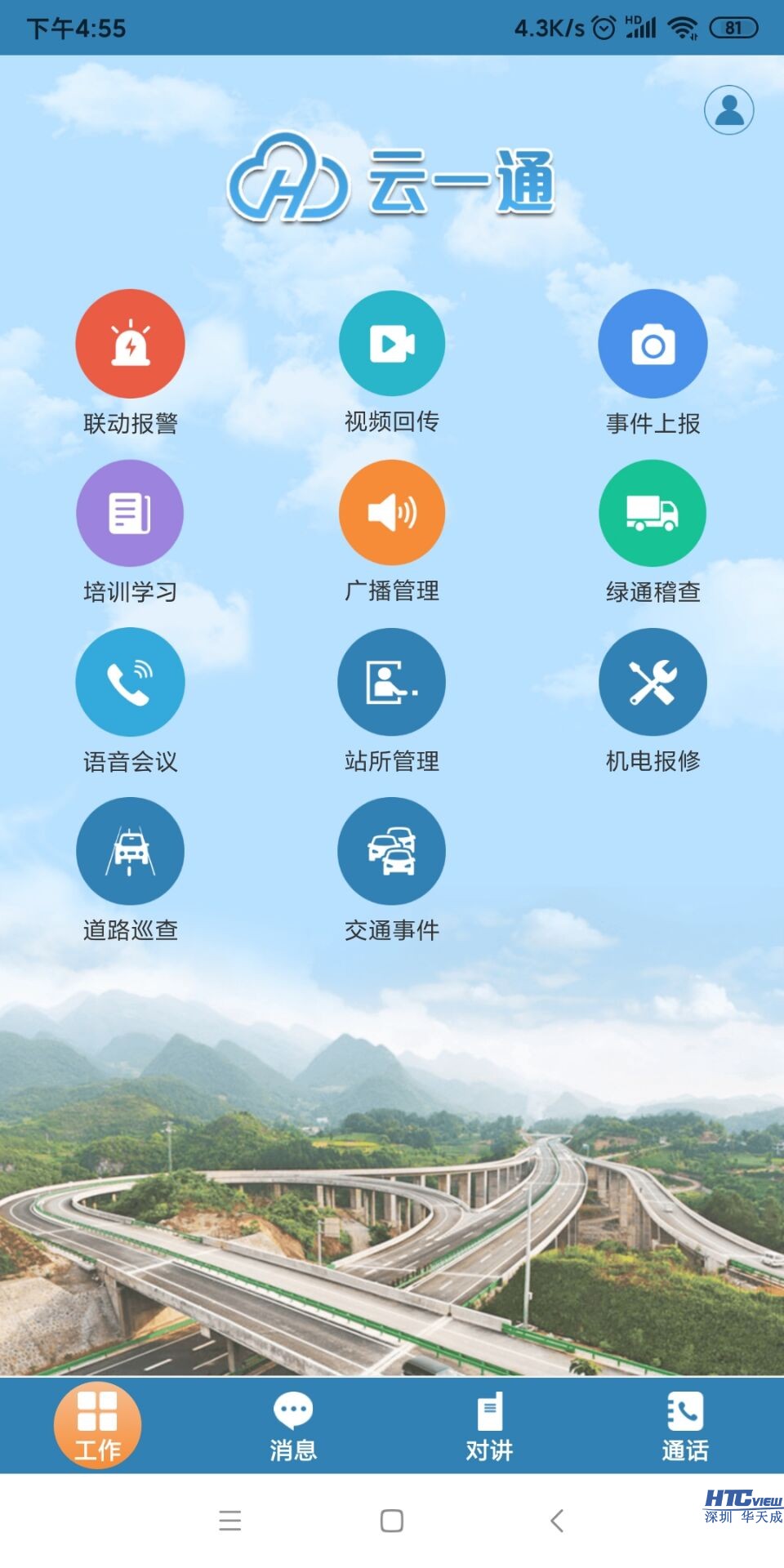Select the 工作 tab
Viewport: 784px width, 1568px height.
coord(97,1426)
